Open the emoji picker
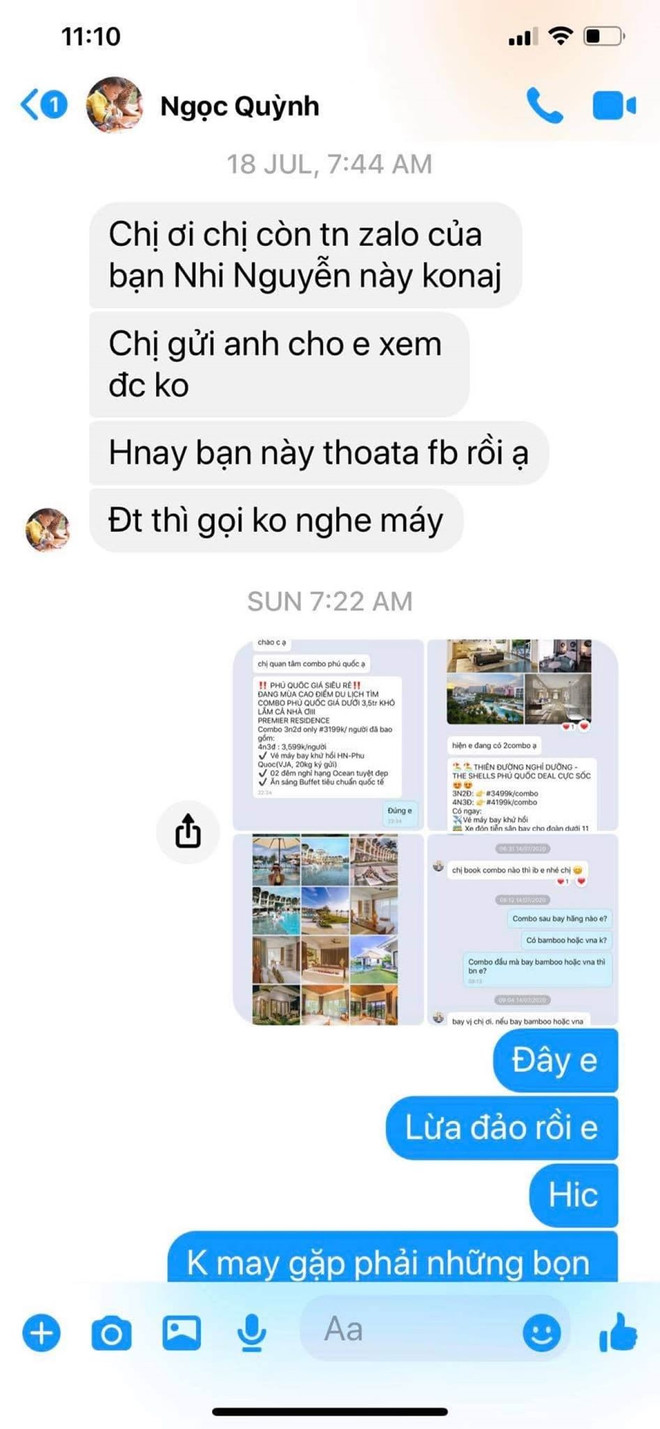The height and width of the screenshot is (1429, 660). tap(541, 1332)
